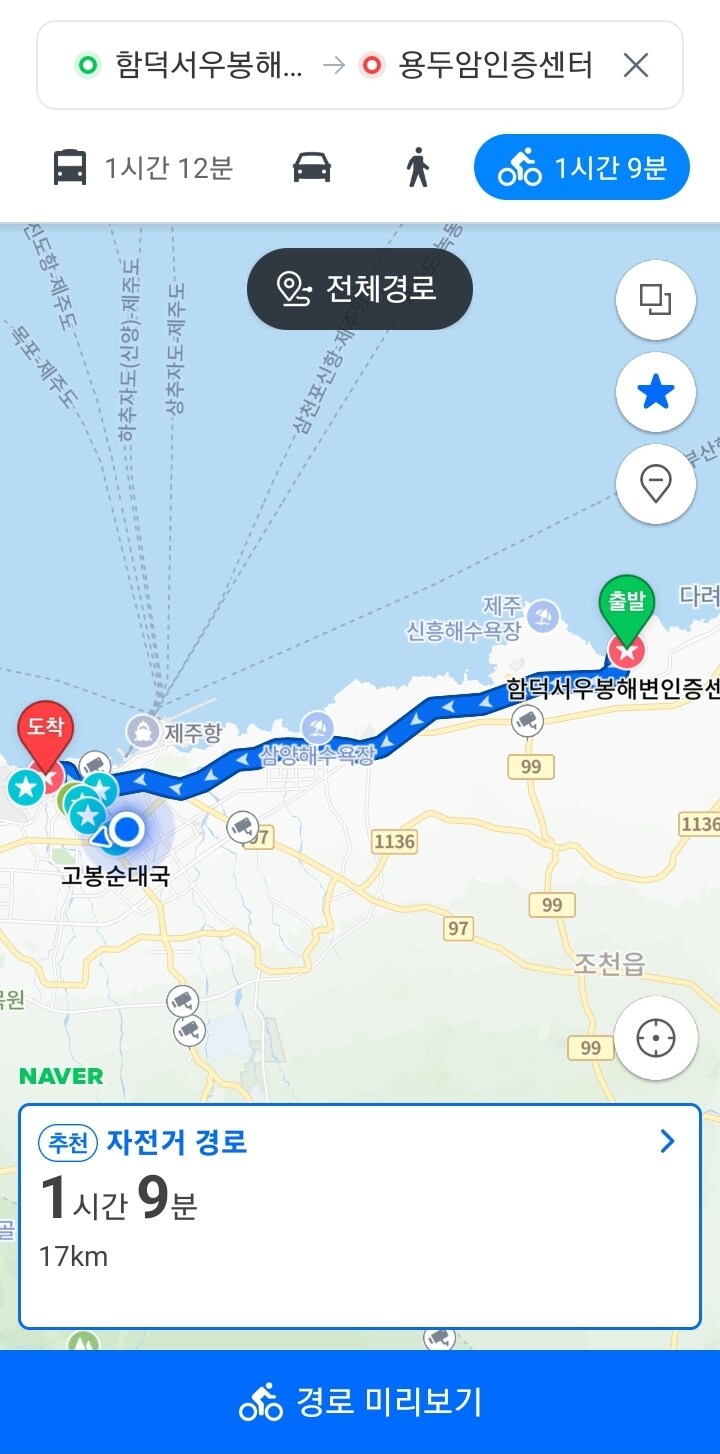Close the route search with the X
Viewport: 720px width, 1454px height.
[636, 66]
